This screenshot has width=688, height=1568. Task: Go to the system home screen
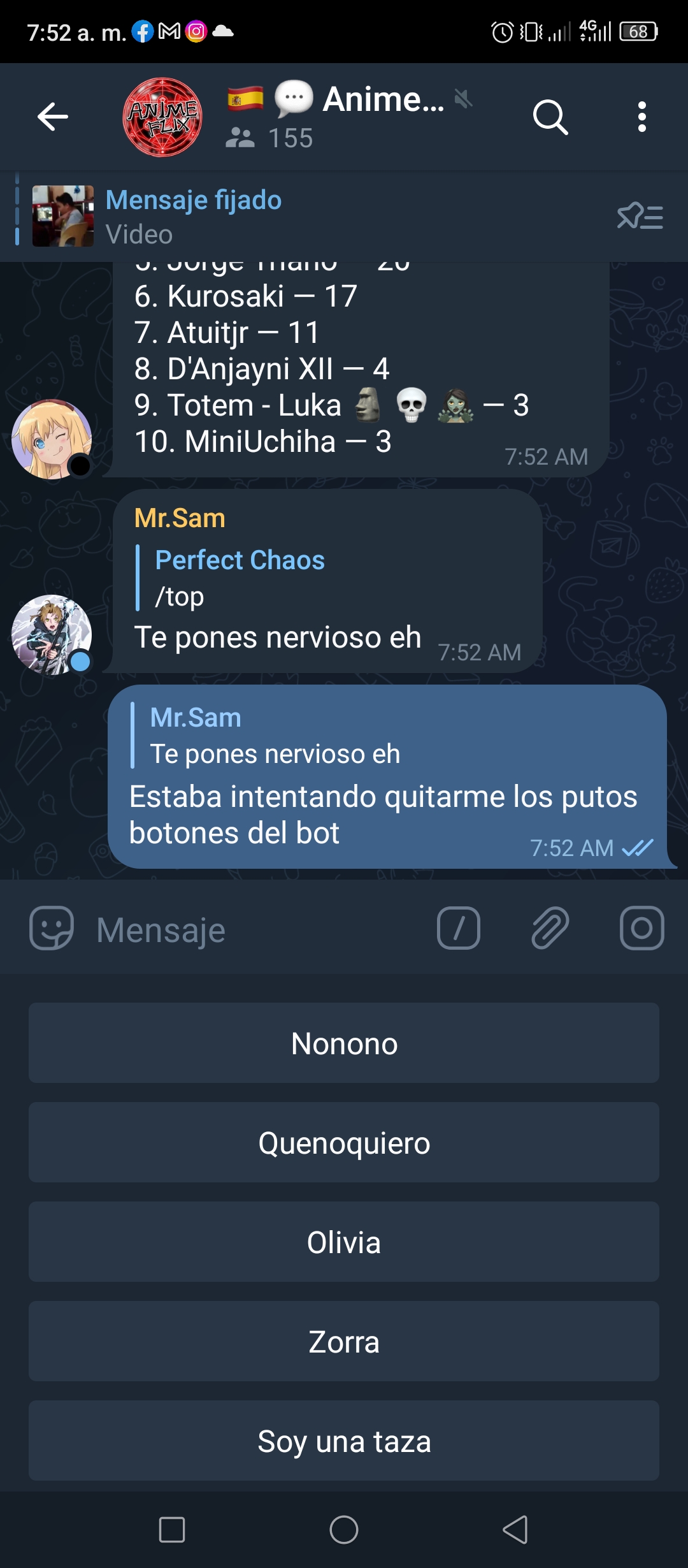pos(344,1530)
